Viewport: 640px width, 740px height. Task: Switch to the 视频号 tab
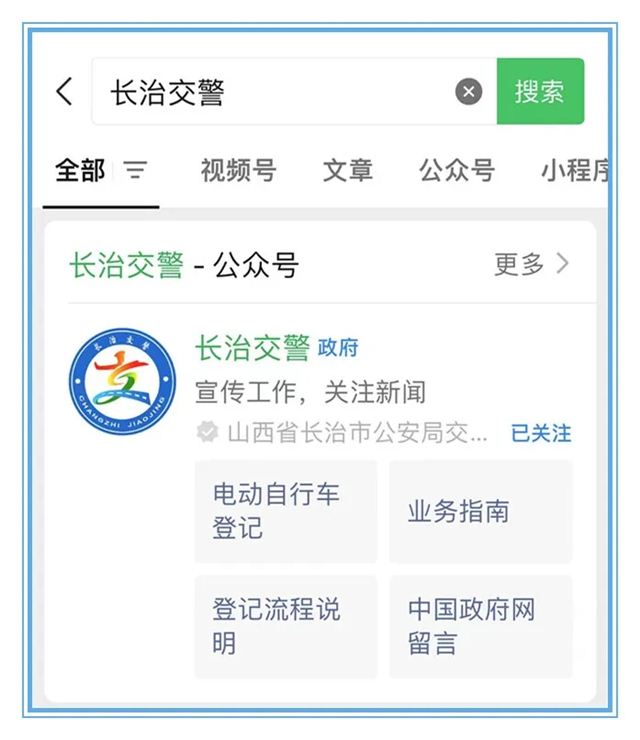(238, 171)
